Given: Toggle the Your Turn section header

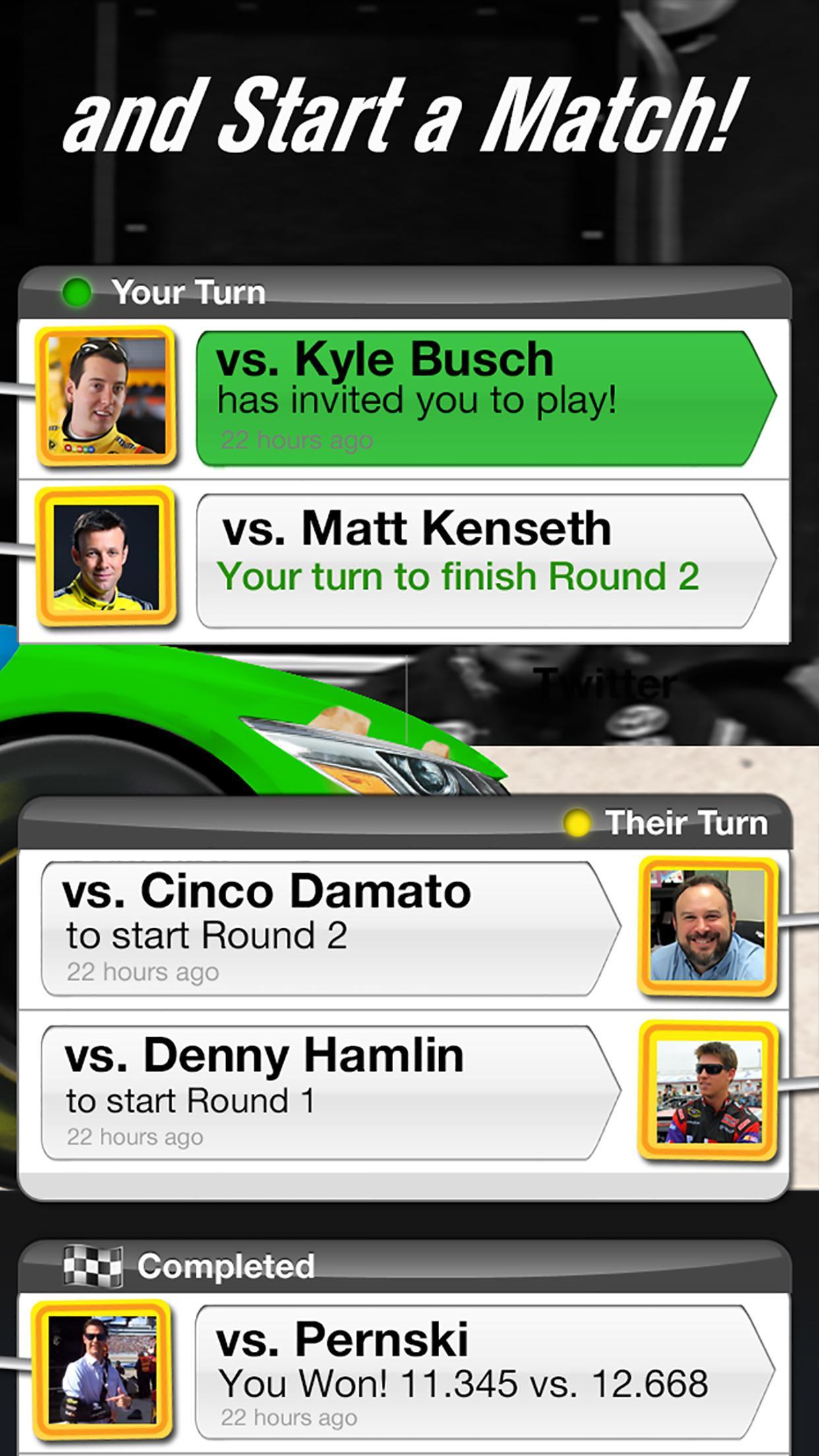Looking at the screenshot, I should (x=189, y=291).
